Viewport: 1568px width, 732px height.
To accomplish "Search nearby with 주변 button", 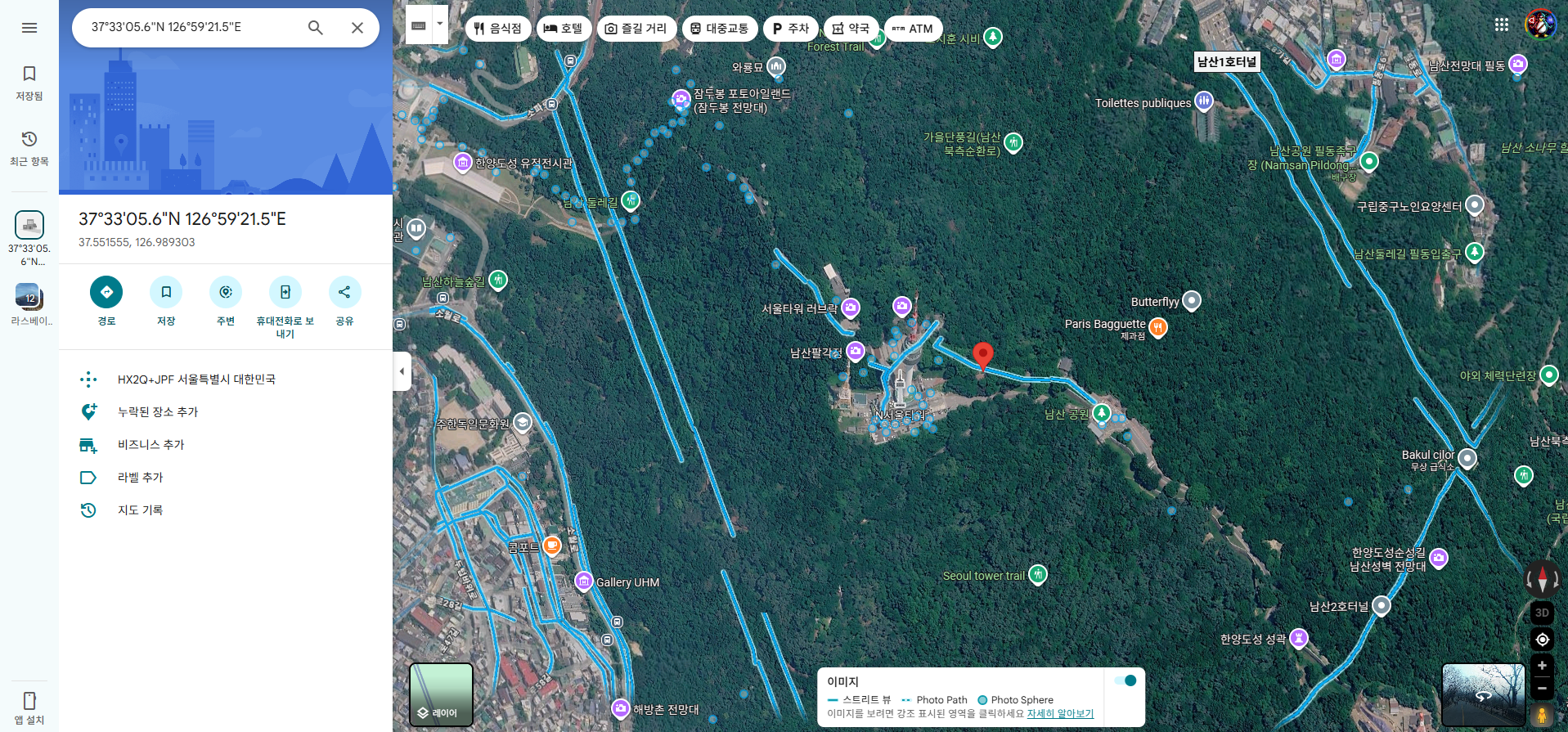I will click(x=226, y=301).
